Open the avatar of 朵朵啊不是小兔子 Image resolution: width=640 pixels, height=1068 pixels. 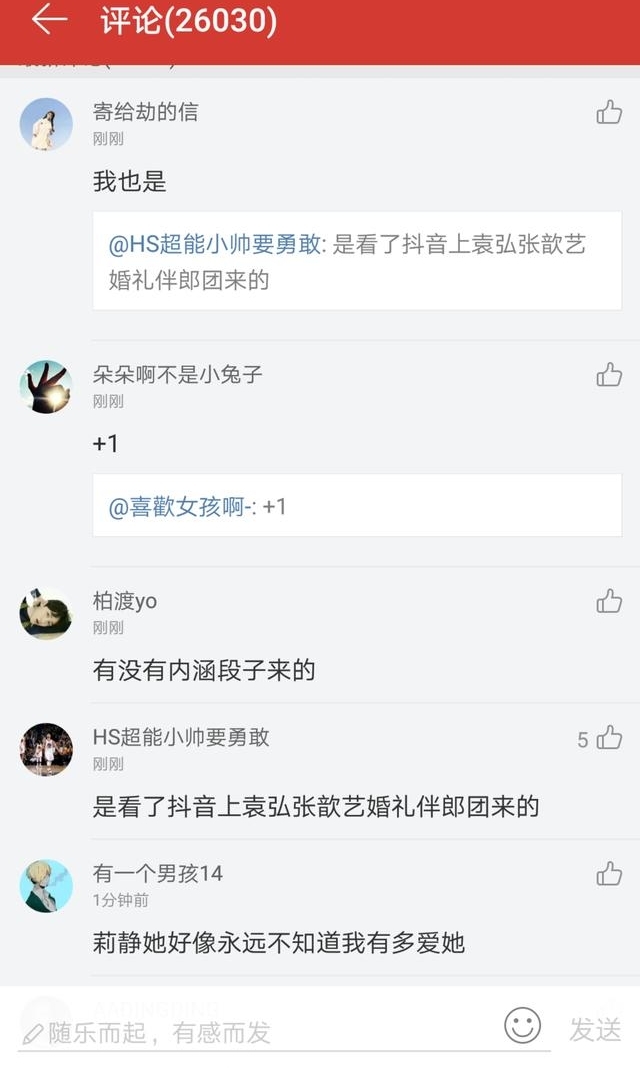click(x=46, y=386)
